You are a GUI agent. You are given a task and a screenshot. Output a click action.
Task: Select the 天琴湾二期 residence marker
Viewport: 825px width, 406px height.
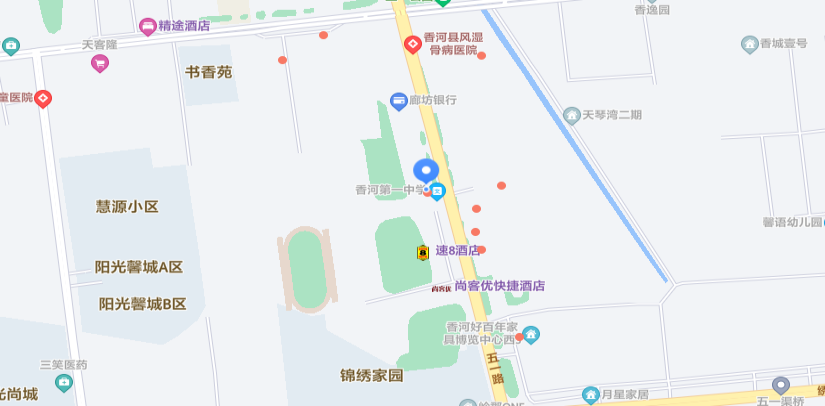click(571, 115)
